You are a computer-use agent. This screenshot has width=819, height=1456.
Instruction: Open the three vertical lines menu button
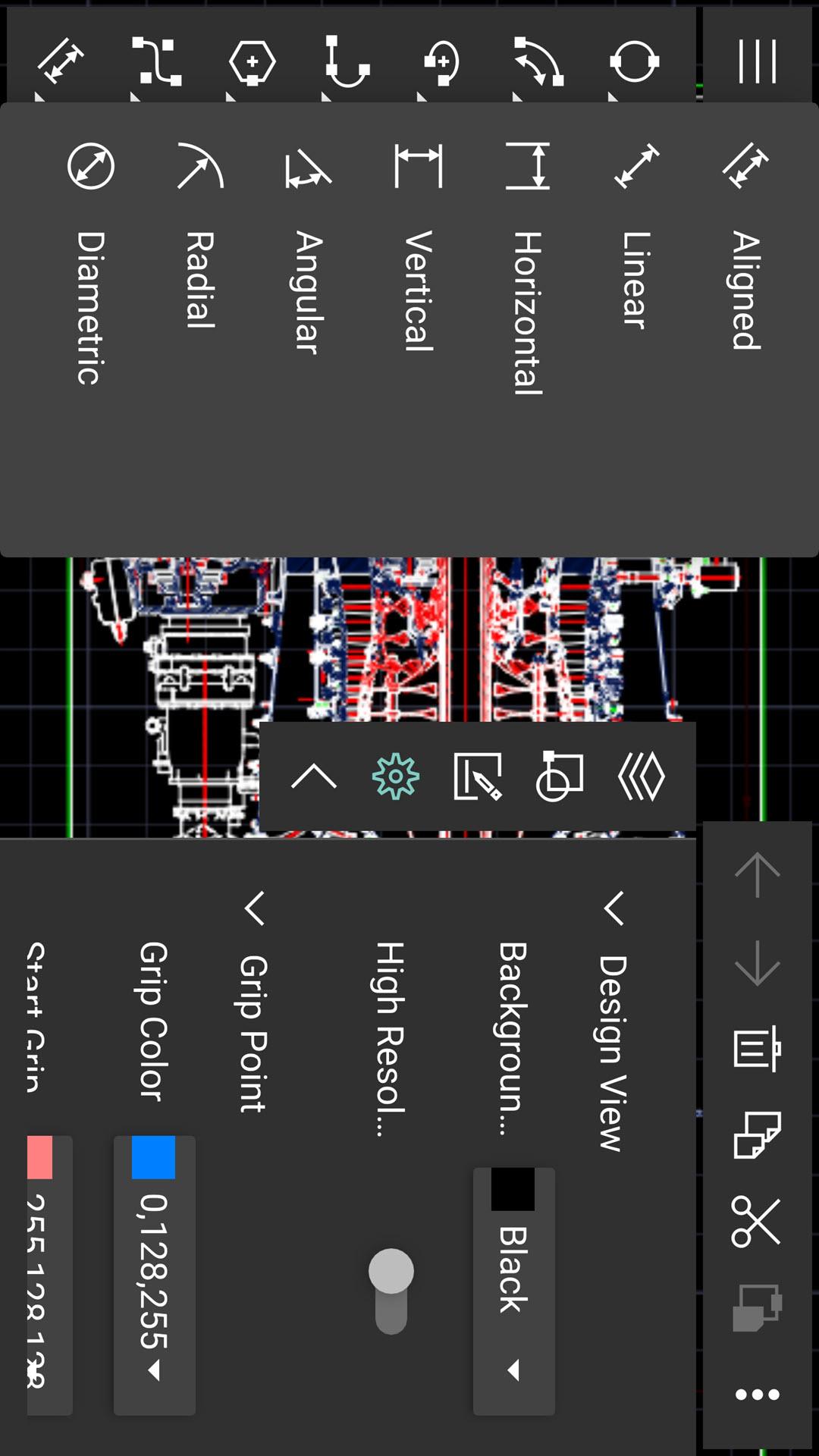[x=756, y=61]
